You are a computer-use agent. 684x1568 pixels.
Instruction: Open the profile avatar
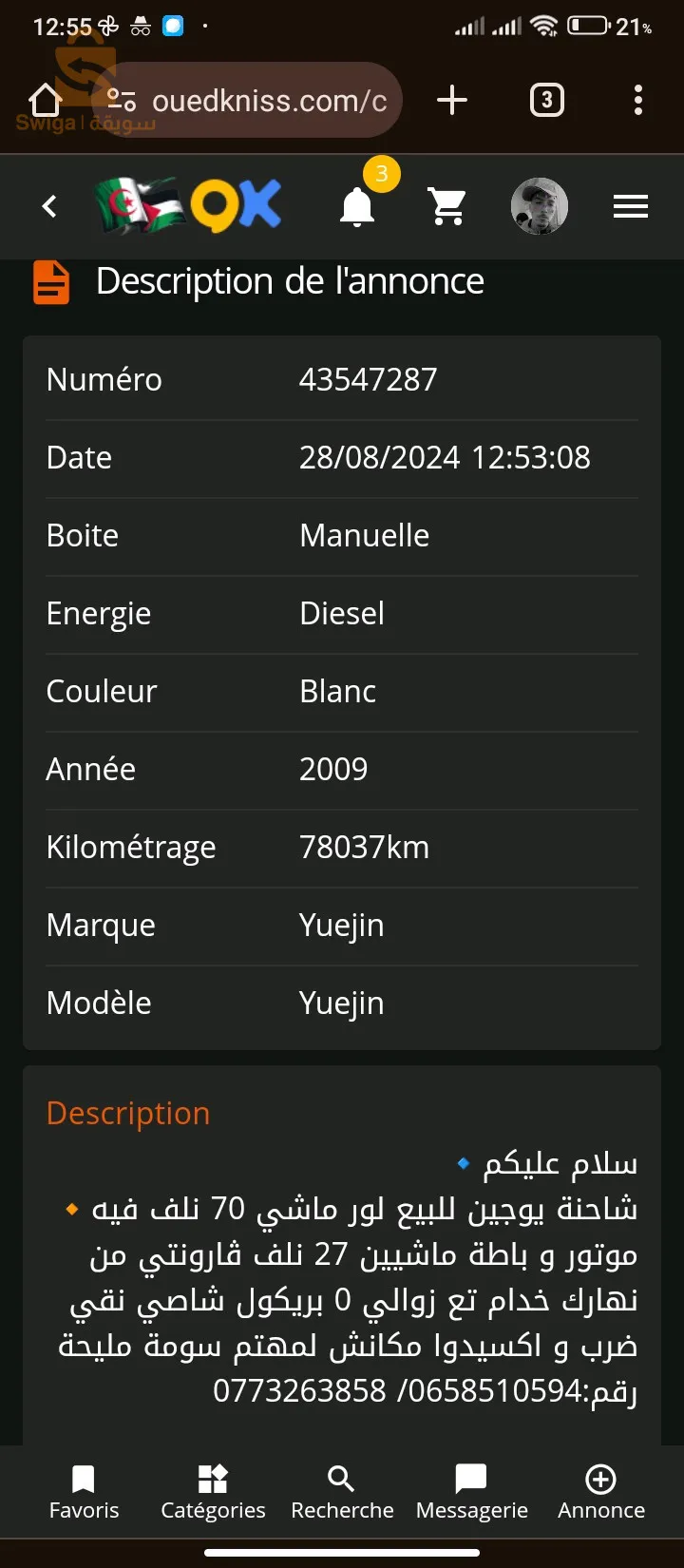[539, 205]
